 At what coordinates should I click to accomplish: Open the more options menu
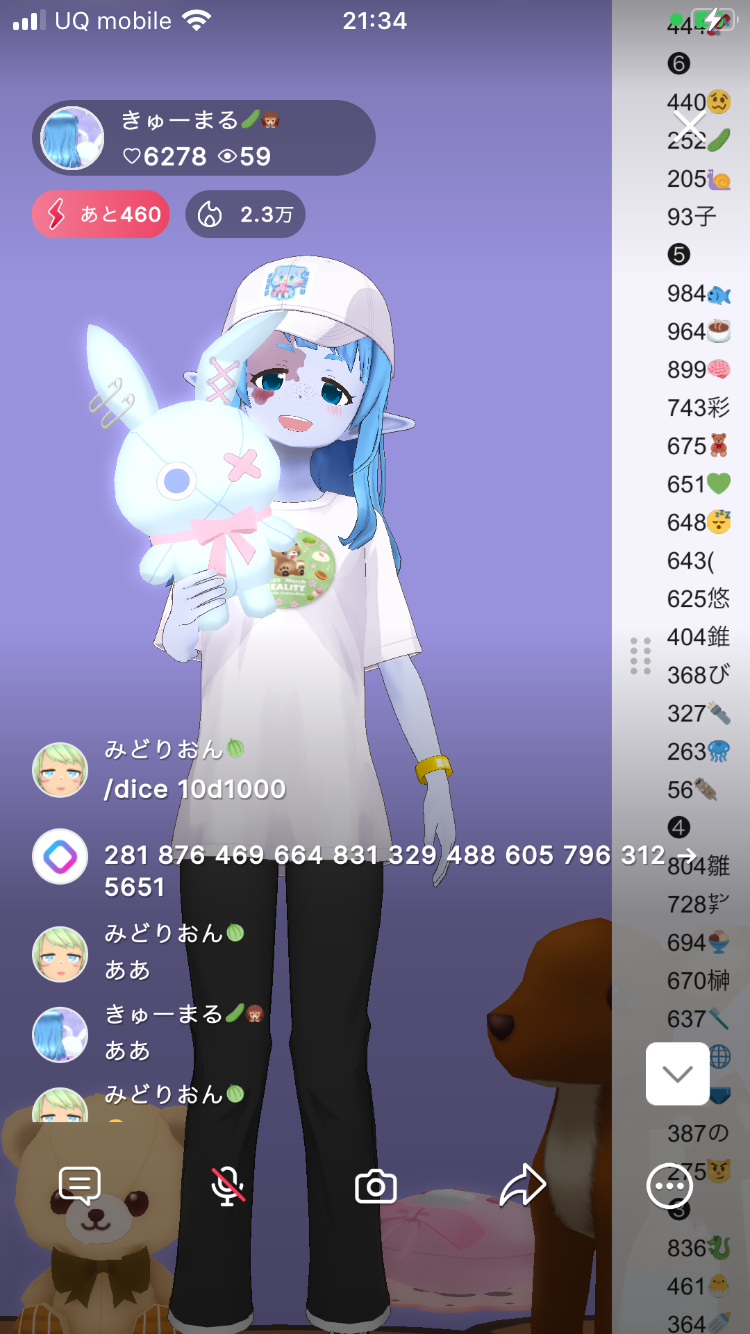tap(668, 1187)
